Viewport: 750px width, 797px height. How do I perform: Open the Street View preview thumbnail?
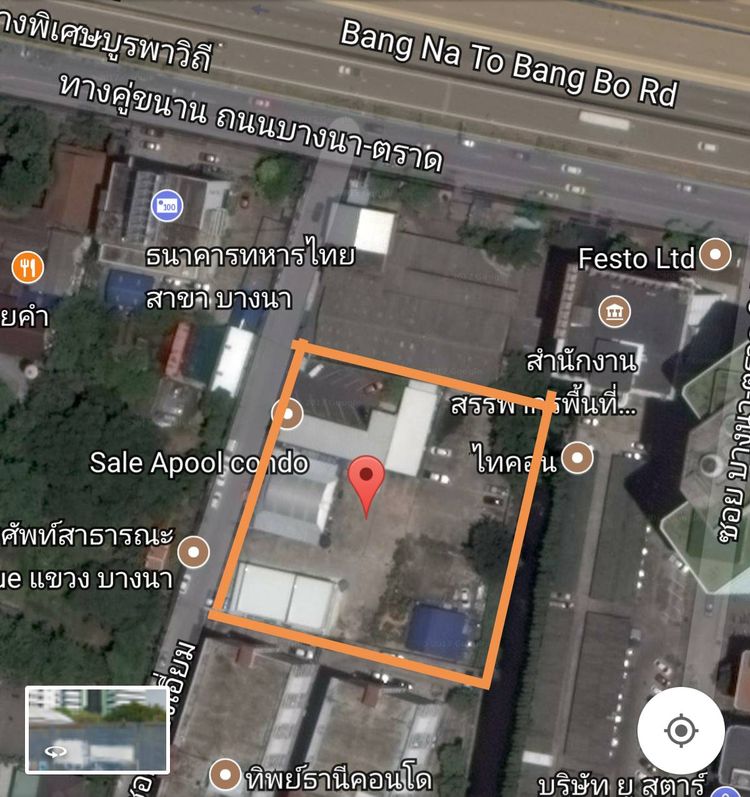point(97,729)
